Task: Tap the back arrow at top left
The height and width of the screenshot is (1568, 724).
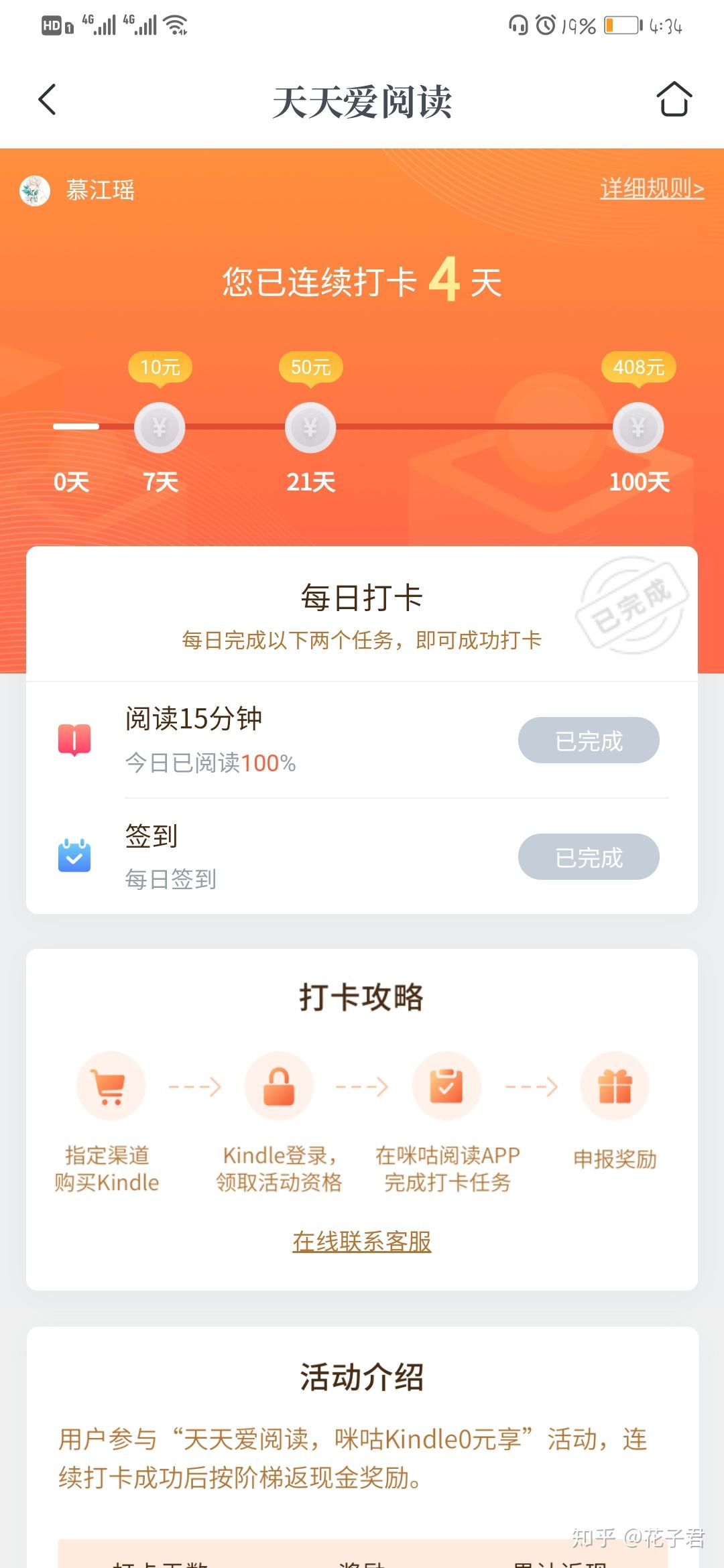Action: click(46, 102)
